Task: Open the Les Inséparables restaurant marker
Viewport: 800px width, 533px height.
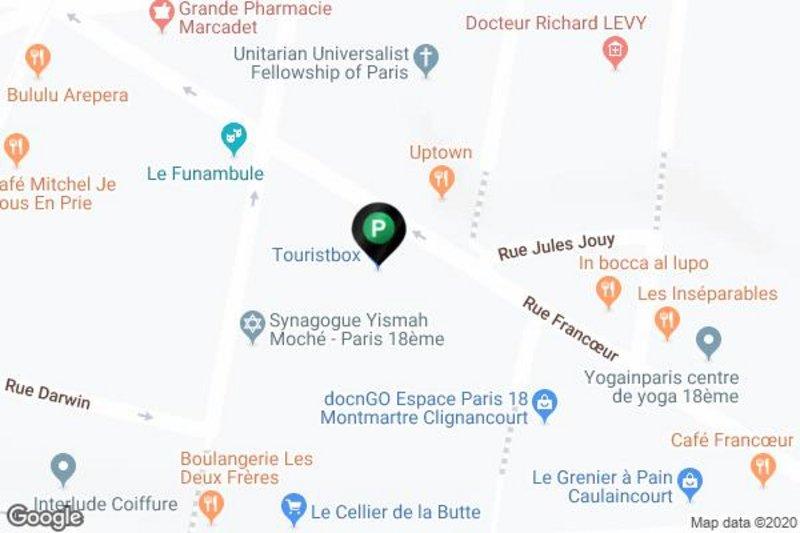Action: click(667, 321)
